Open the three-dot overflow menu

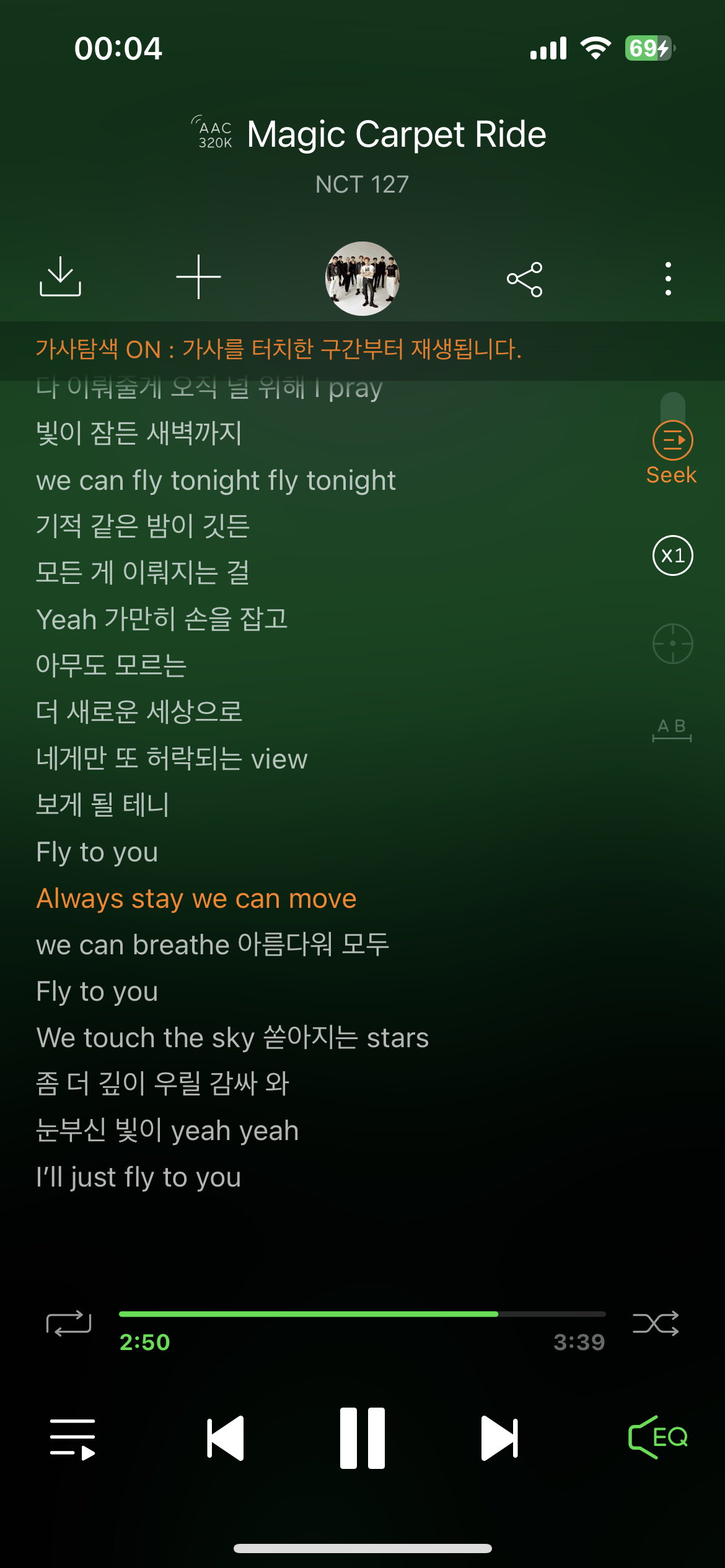(x=668, y=279)
